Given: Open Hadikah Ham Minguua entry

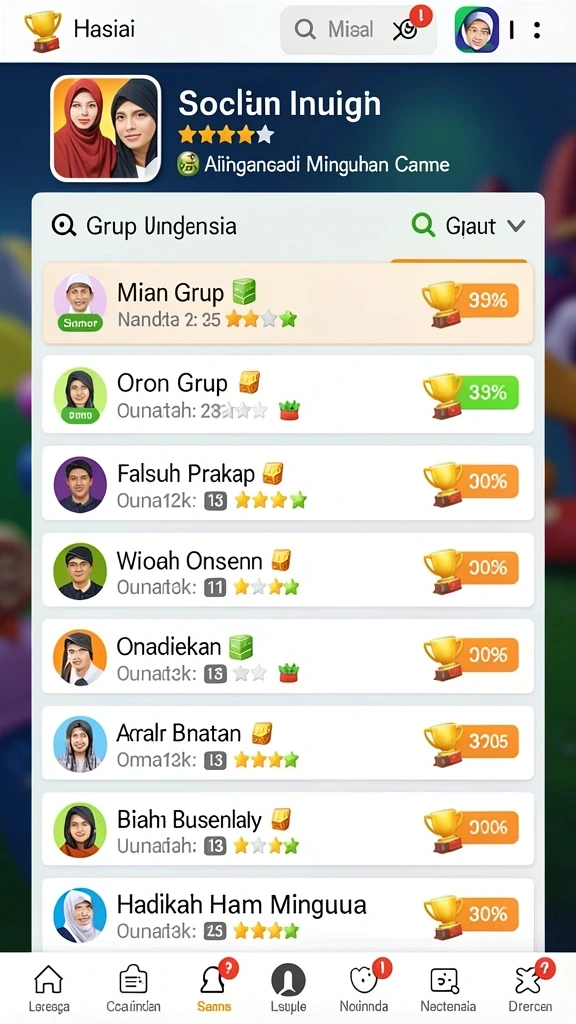Looking at the screenshot, I should [287, 914].
